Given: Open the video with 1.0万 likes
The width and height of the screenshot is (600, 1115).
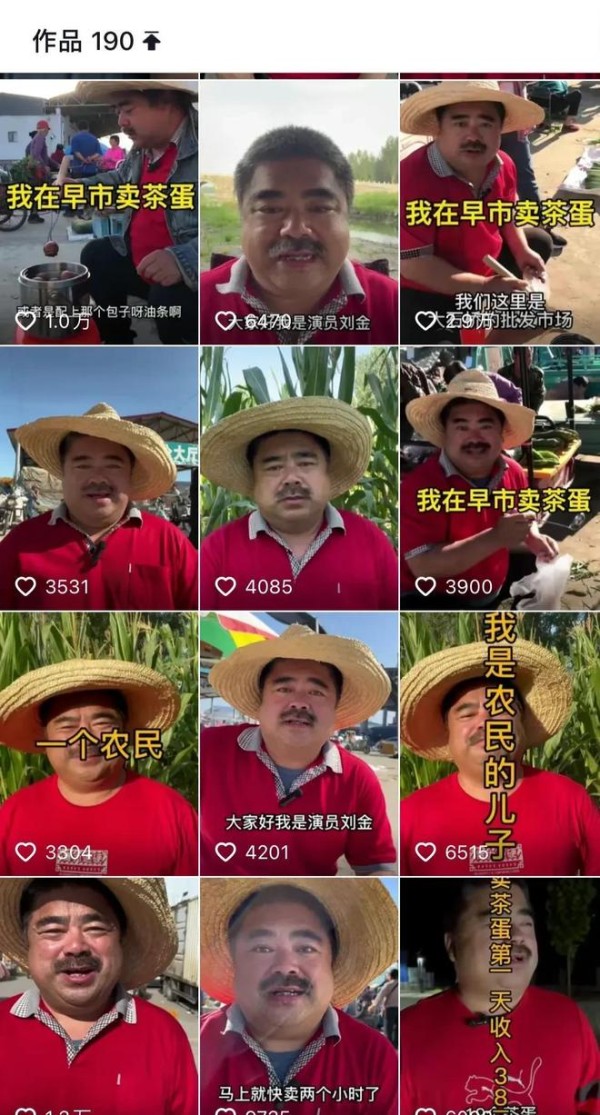Looking at the screenshot, I should [x=99, y=210].
